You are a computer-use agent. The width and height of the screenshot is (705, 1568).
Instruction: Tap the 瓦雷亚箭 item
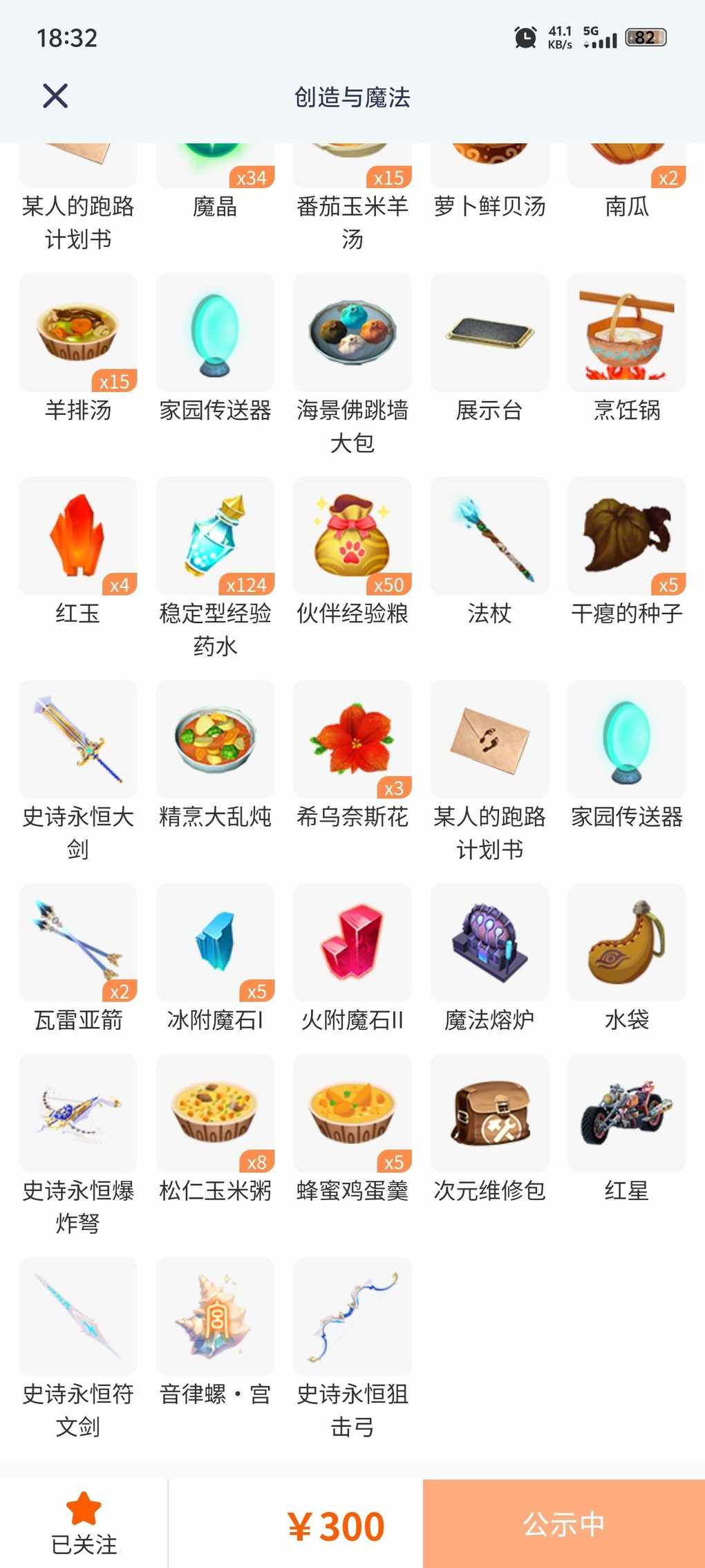pyautogui.click(x=78, y=943)
